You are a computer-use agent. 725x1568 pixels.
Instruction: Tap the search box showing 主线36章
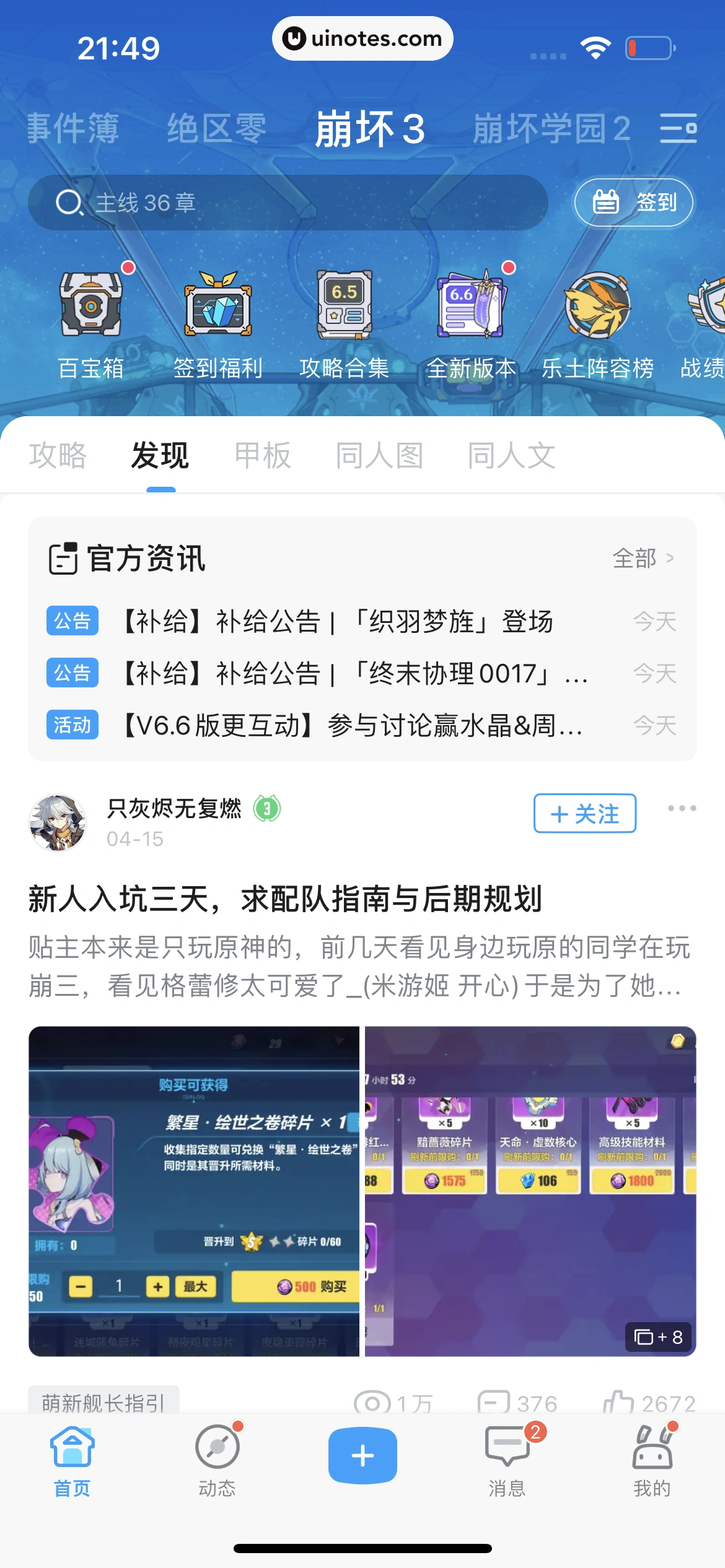coord(288,203)
